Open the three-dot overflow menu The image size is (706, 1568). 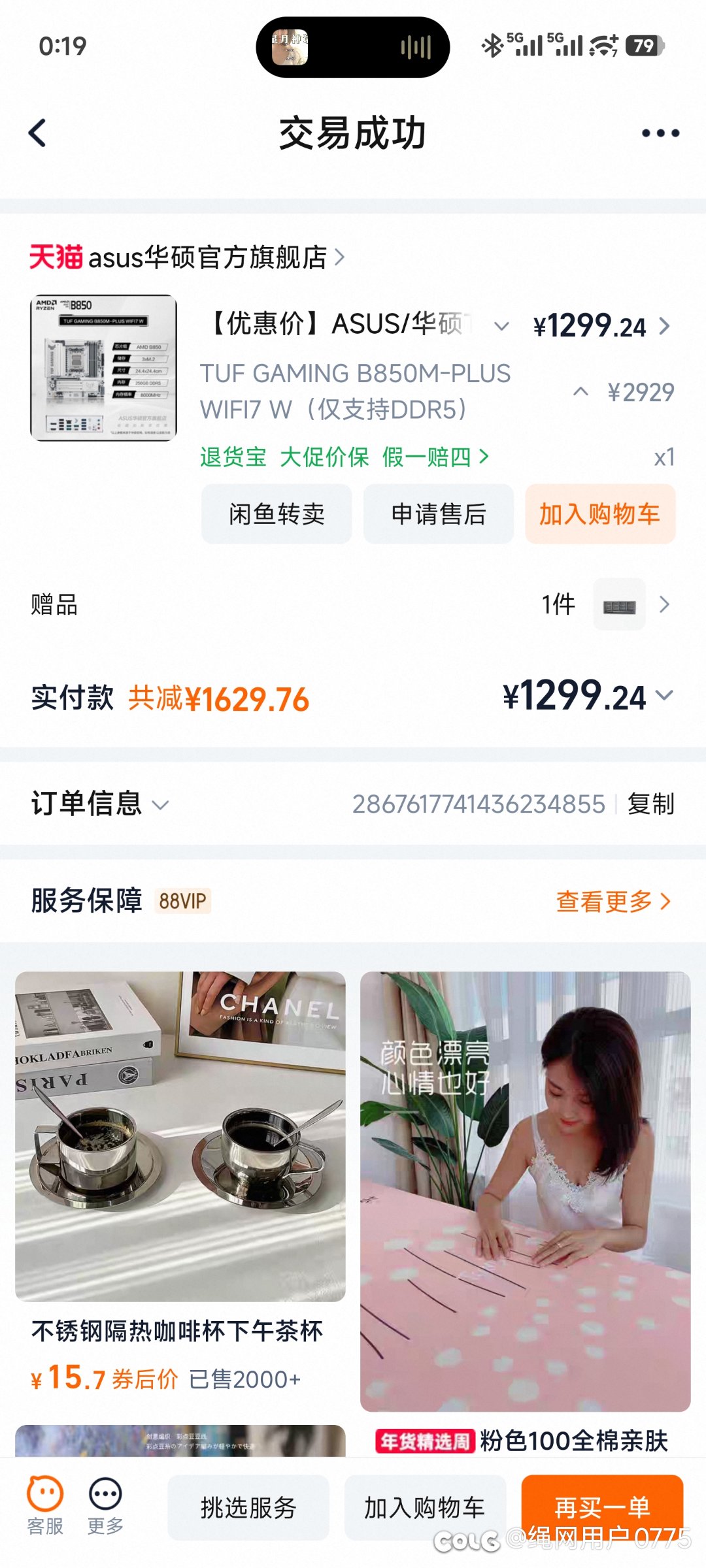coord(660,133)
